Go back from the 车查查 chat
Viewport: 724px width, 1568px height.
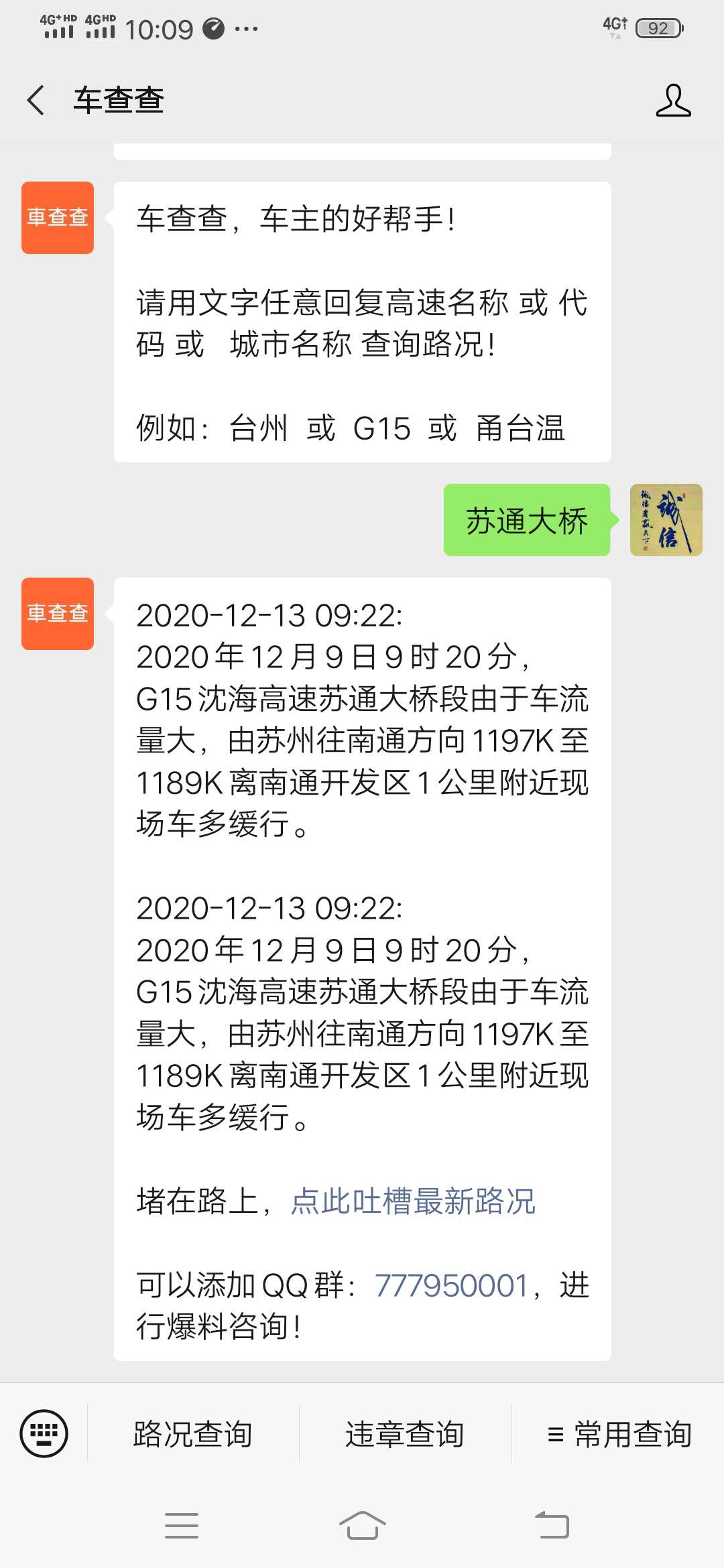coord(36,101)
